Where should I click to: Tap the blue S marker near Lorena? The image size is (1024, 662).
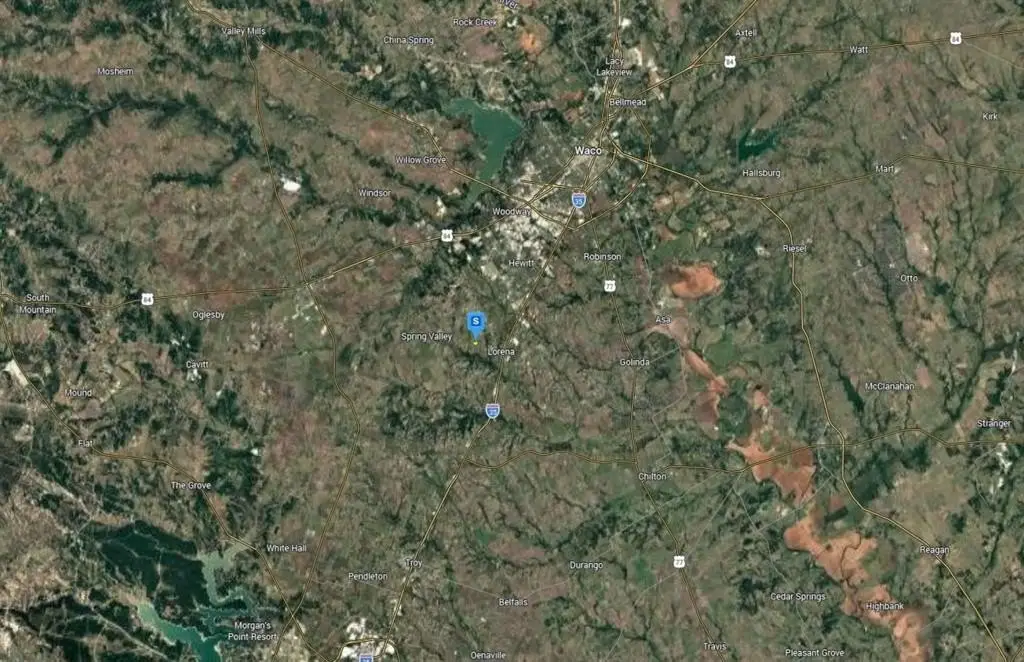(476, 323)
